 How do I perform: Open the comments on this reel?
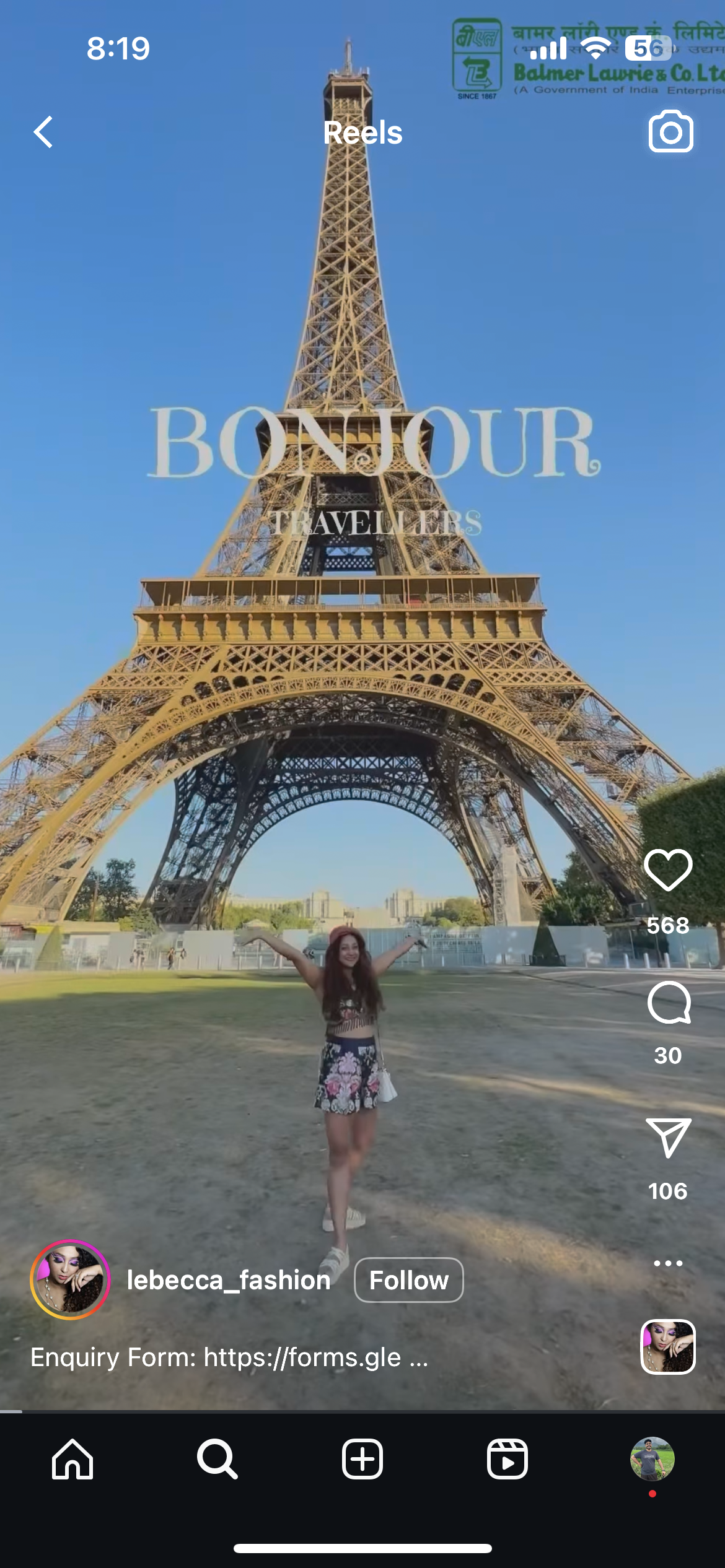(x=669, y=1003)
